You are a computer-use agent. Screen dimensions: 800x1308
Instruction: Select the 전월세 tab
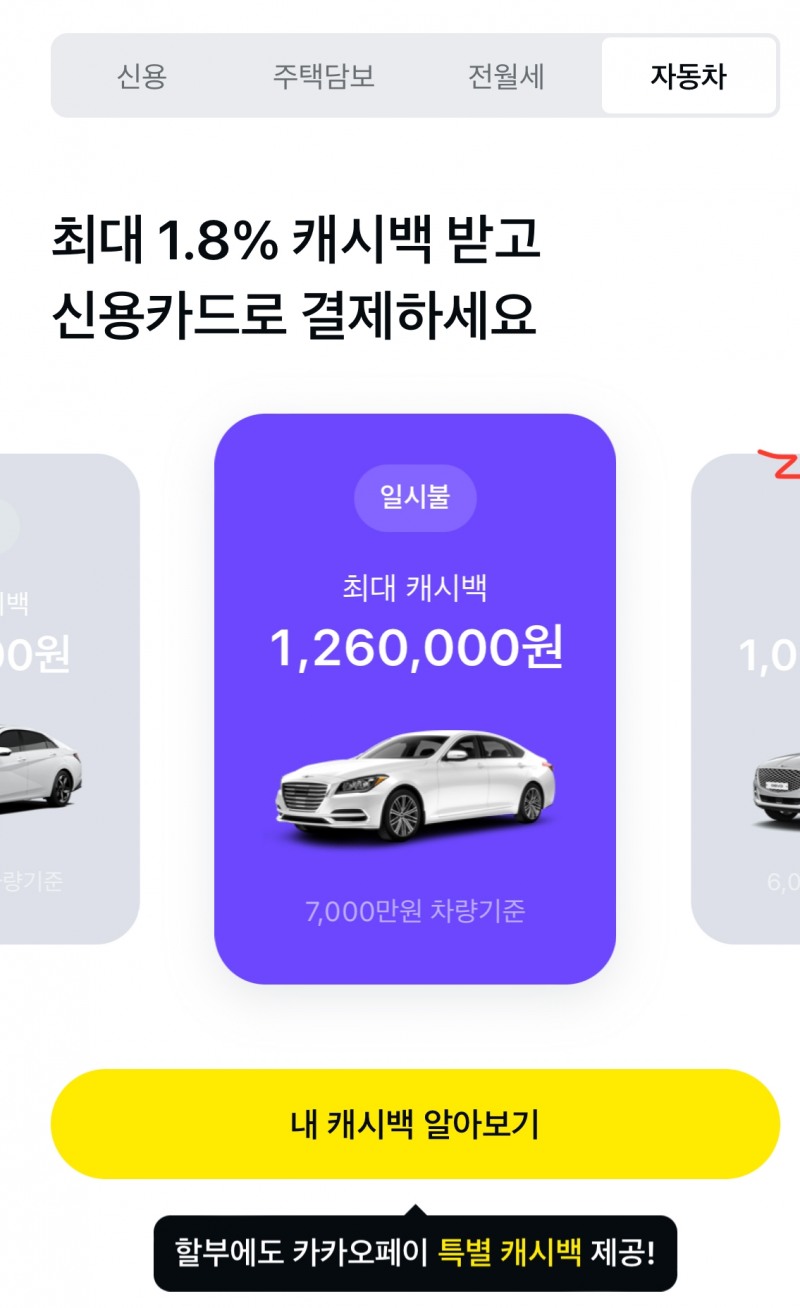click(506, 76)
